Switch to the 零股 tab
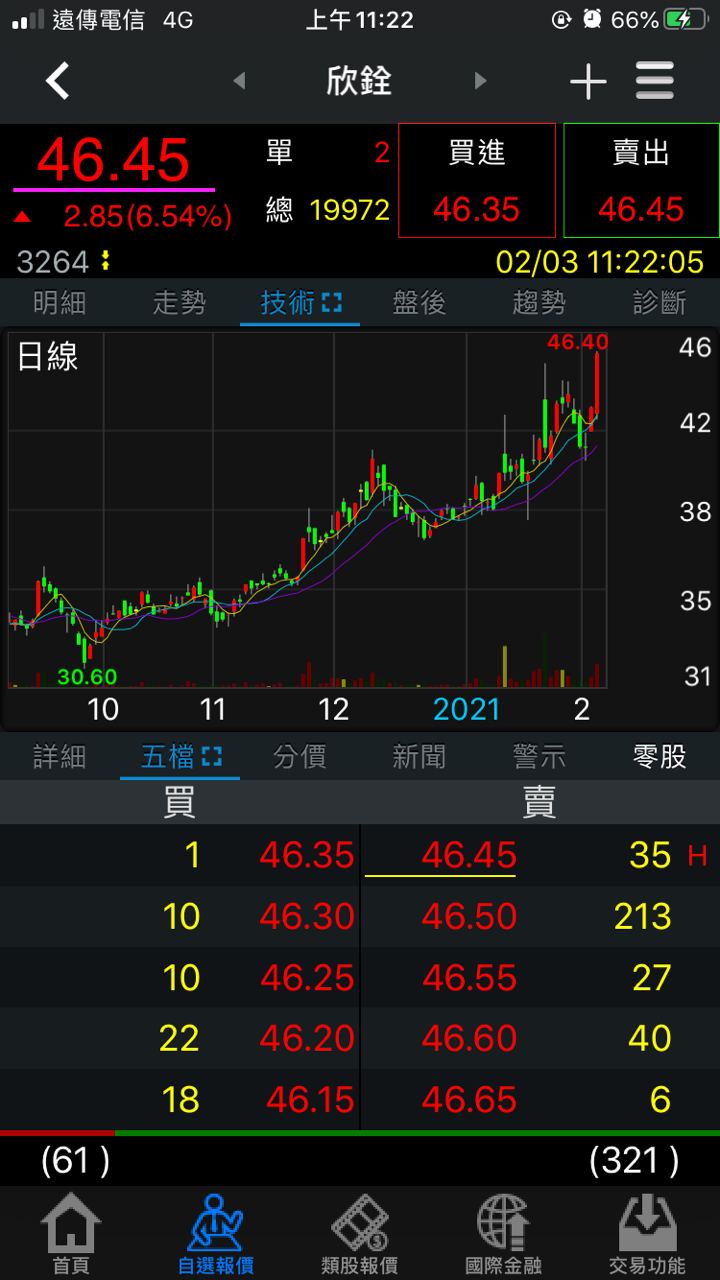Image resolution: width=720 pixels, height=1280 pixels. [x=659, y=757]
